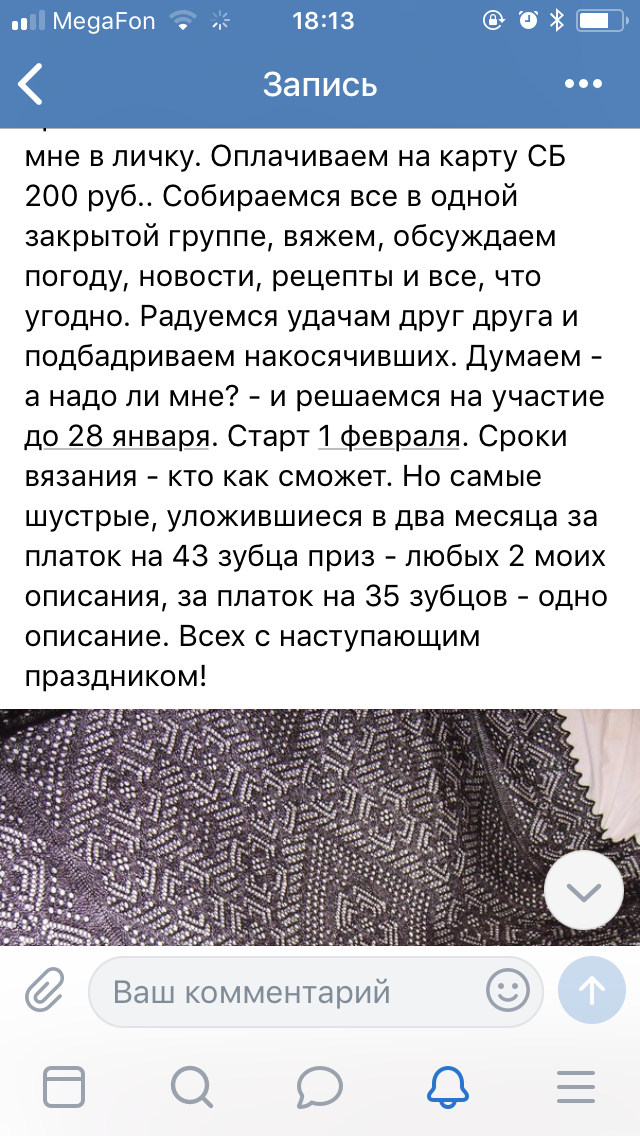Switch to the news feed tab
This screenshot has height=1136, width=640.
[x=64, y=1087]
